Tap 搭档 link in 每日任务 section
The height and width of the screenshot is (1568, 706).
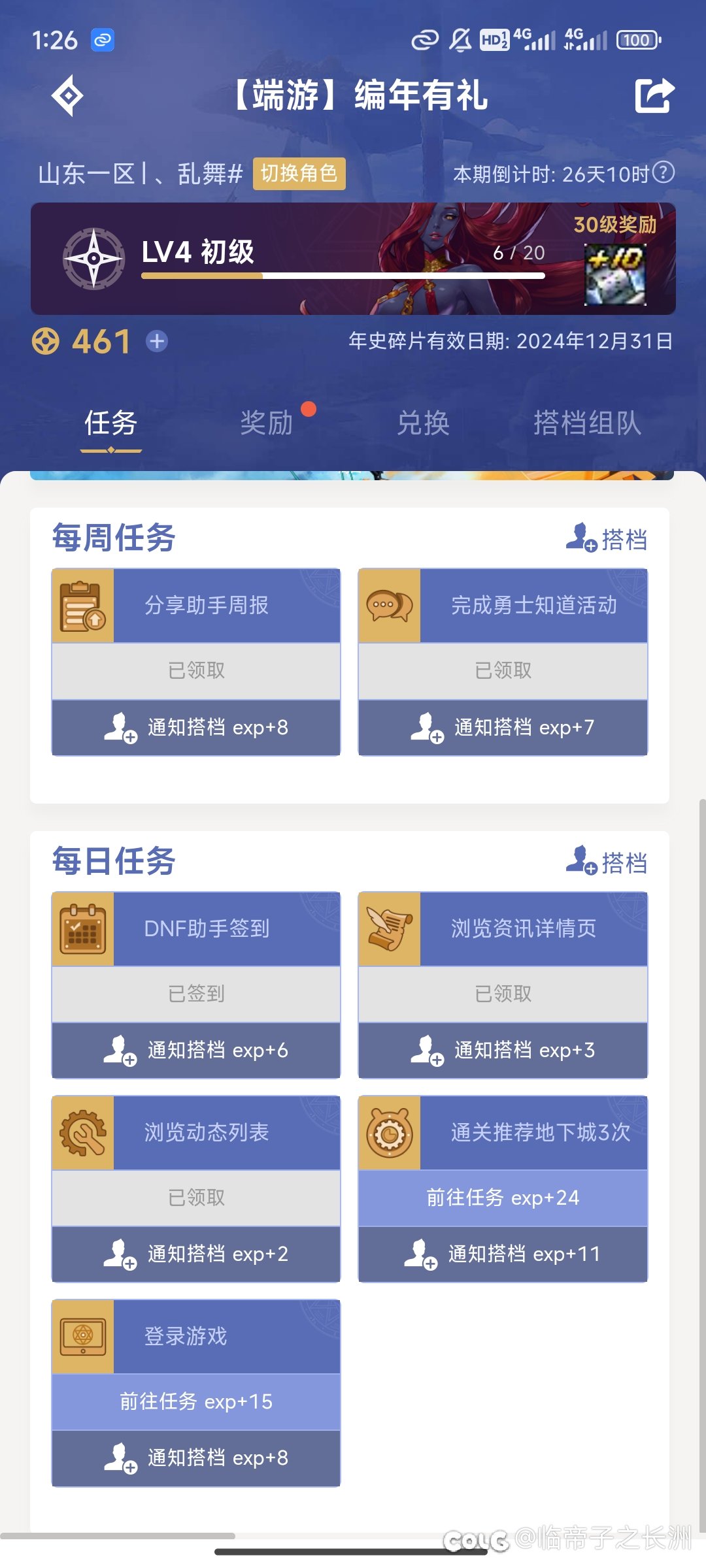607,862
